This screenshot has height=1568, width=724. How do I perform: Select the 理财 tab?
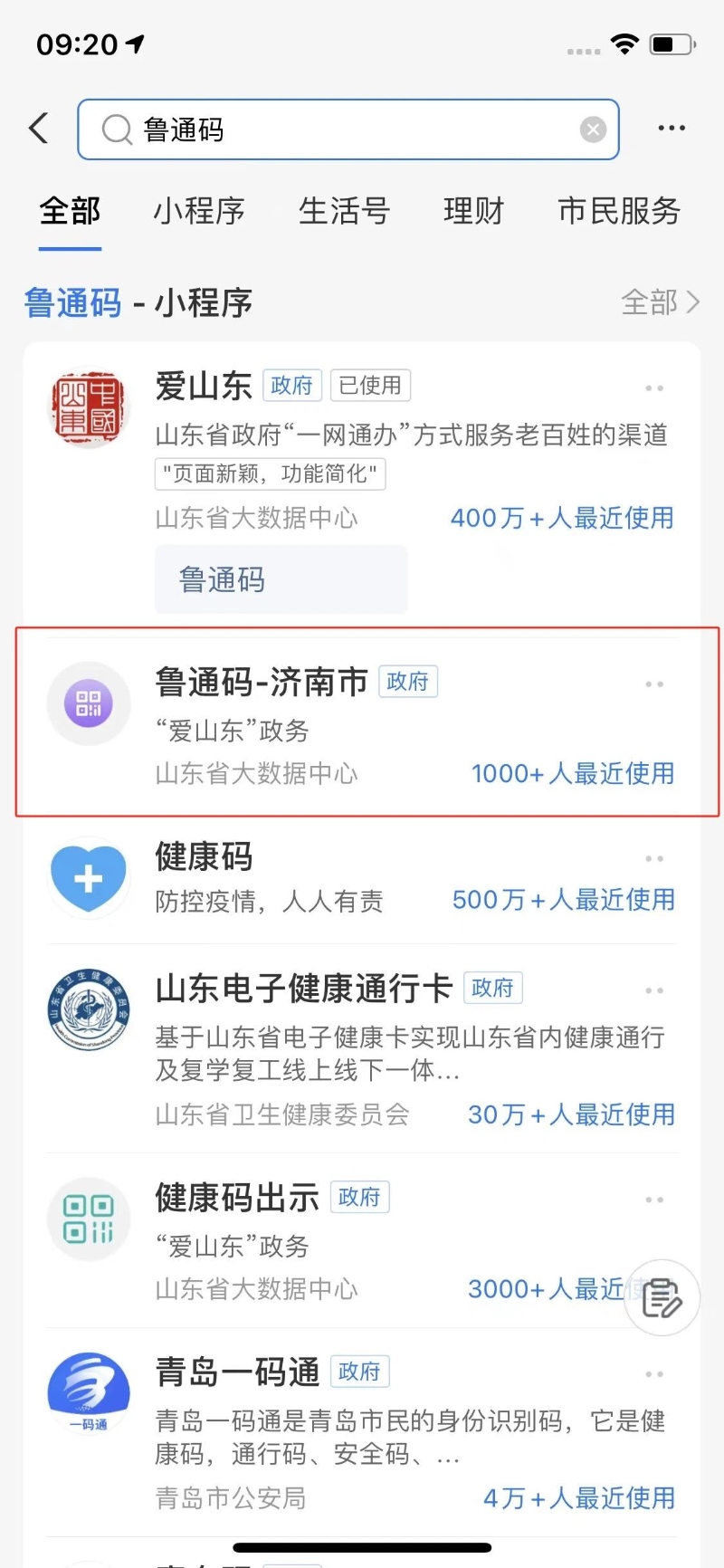[473, 211]
